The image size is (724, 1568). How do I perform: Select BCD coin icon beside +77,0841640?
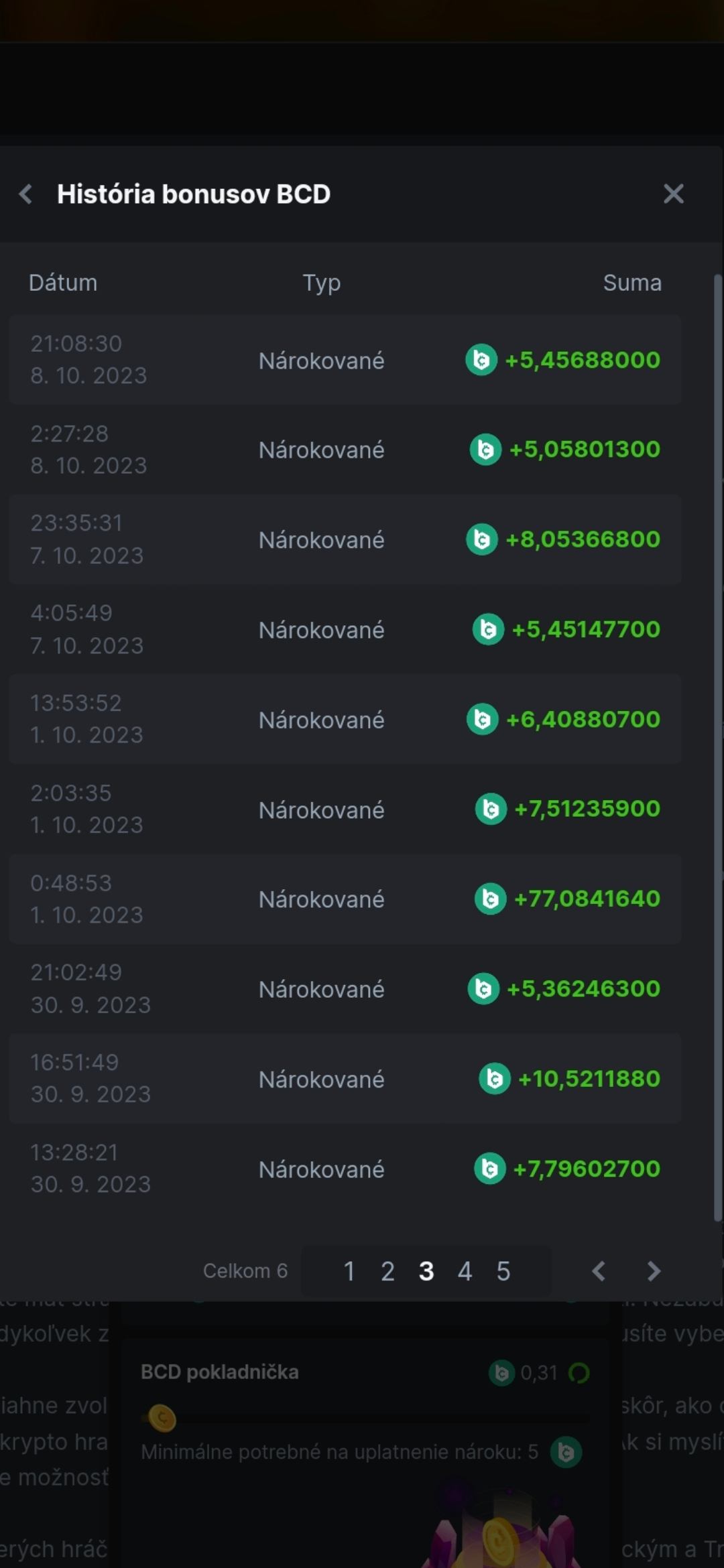coord(490,899)
